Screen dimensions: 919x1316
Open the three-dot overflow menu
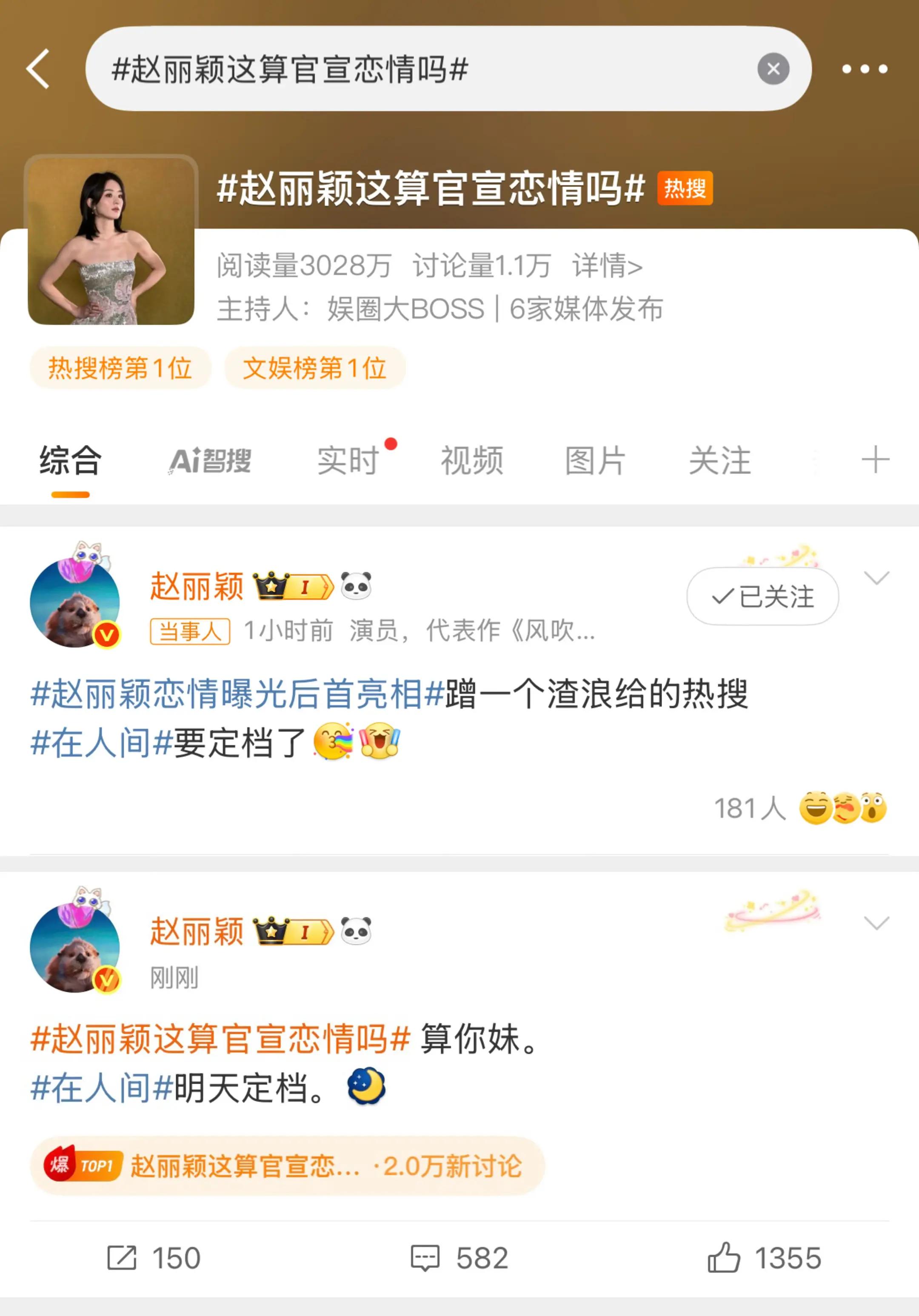pos(864,69)
